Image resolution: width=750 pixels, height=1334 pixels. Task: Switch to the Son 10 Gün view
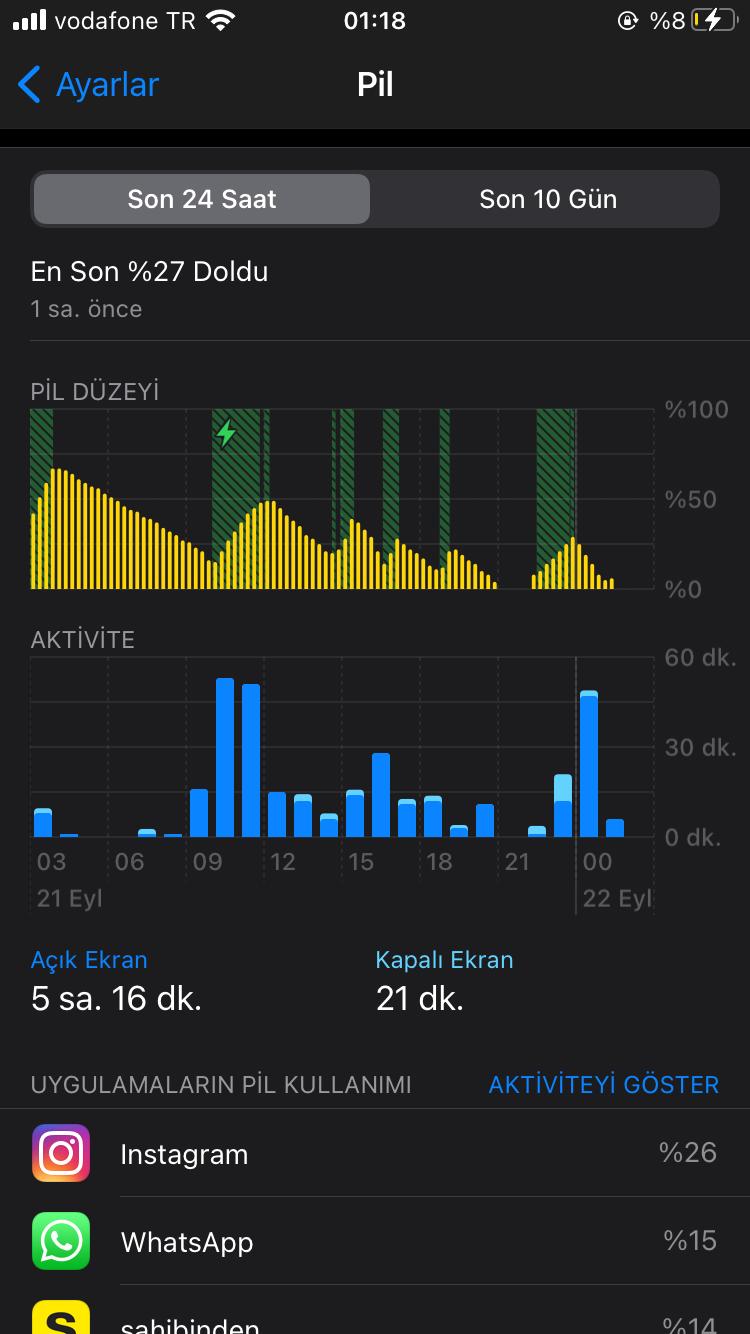pyautogui.click(x=547, y=199)
